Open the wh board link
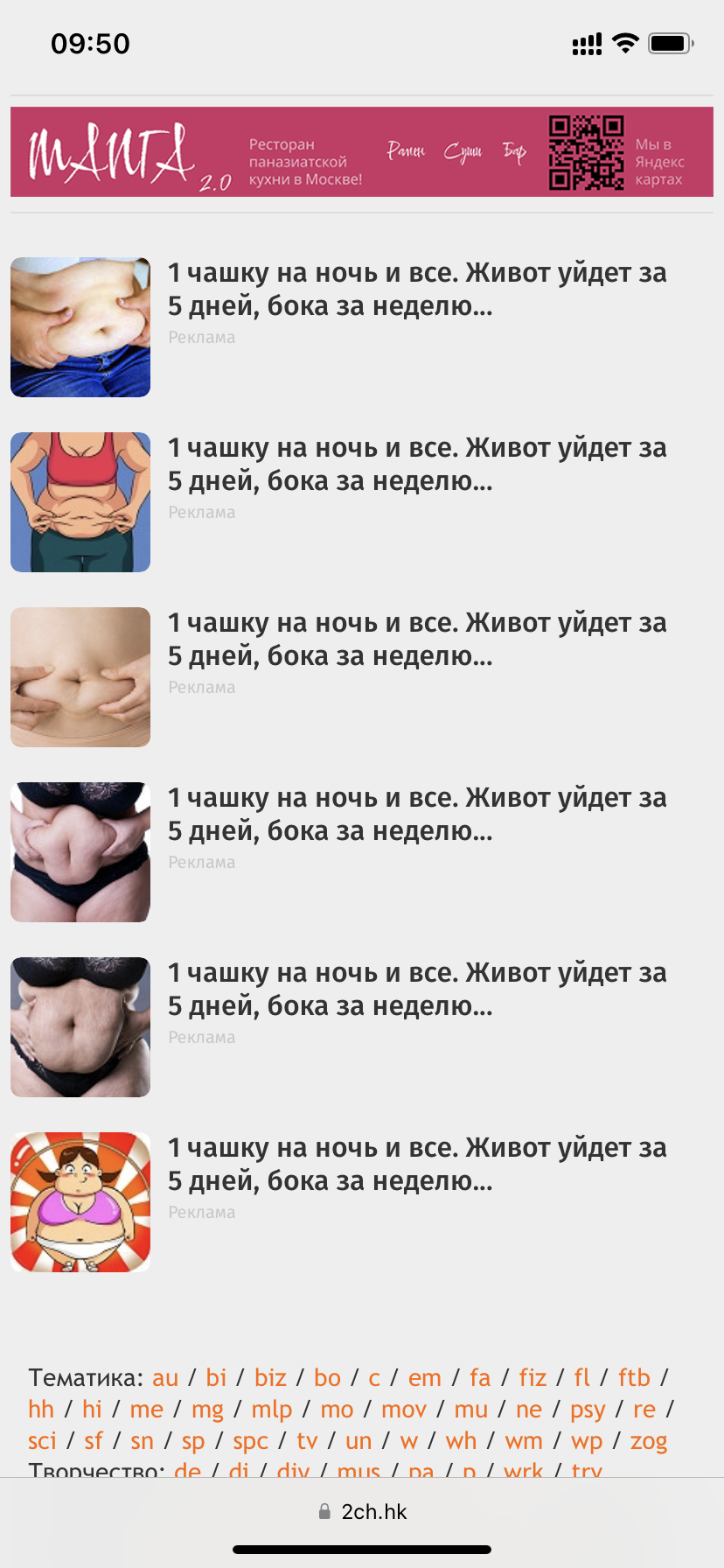 click(x=461, y=1441)
